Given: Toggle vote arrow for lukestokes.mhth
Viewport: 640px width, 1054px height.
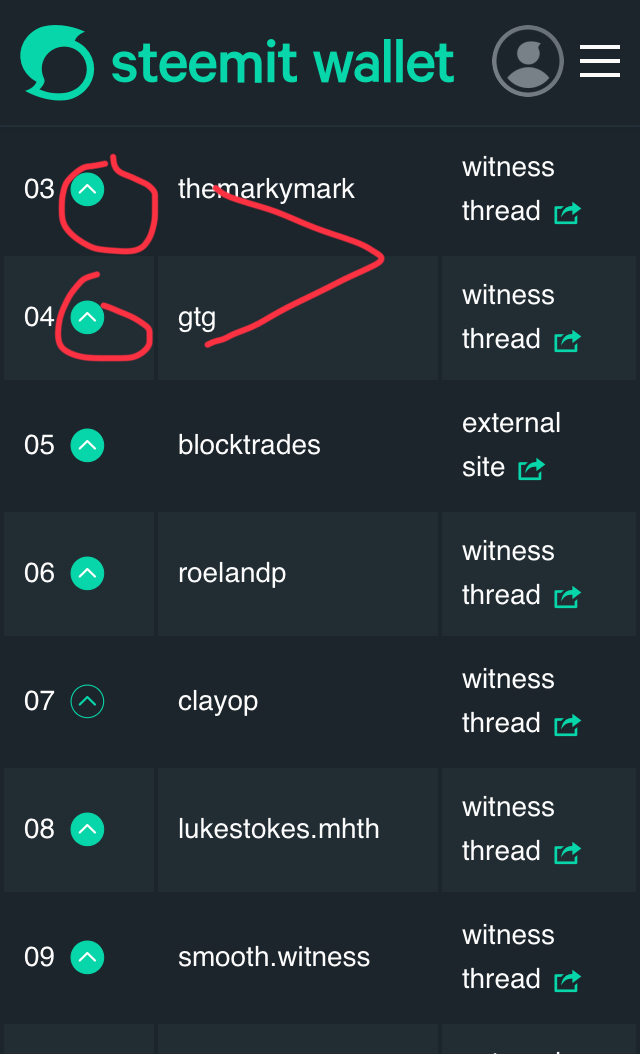Looking at the screenshot, I should (88, 829).
